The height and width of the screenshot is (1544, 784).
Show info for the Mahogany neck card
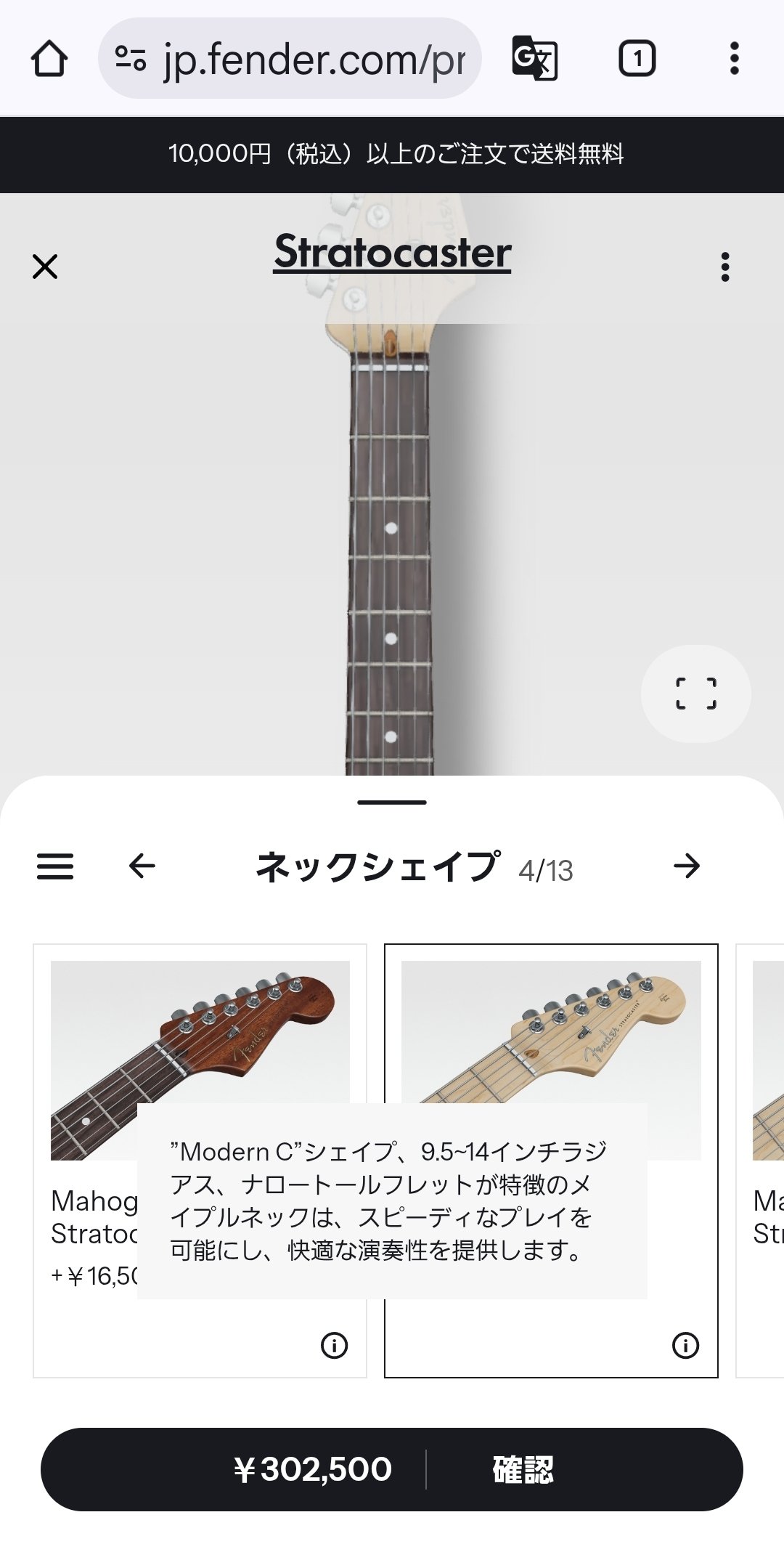(334, 1345)
